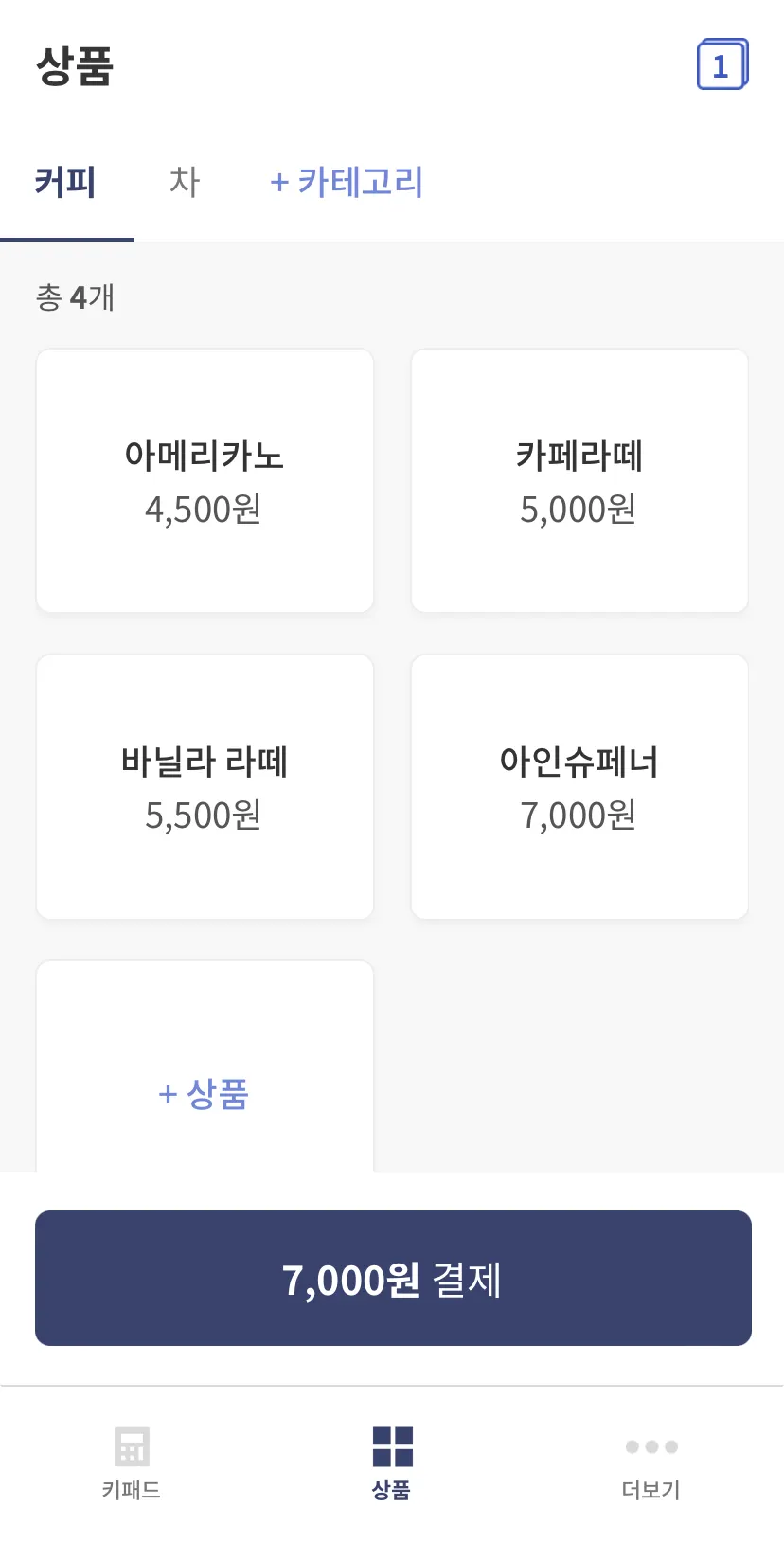Switch to the 차 category tab

pyautogui.click(x=185, y=182)
